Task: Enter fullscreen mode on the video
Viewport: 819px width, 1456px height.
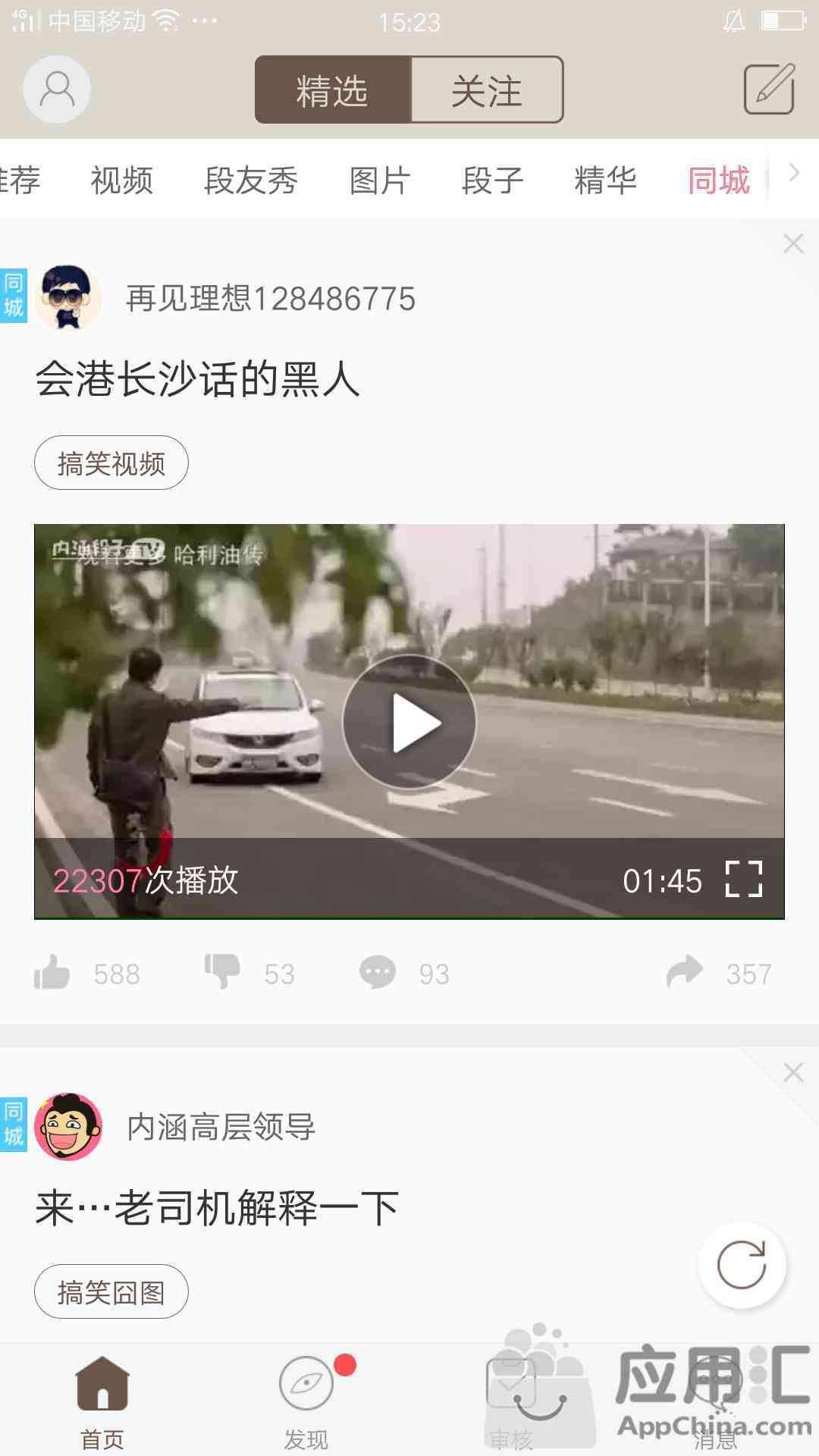Action: pos(744,880)
